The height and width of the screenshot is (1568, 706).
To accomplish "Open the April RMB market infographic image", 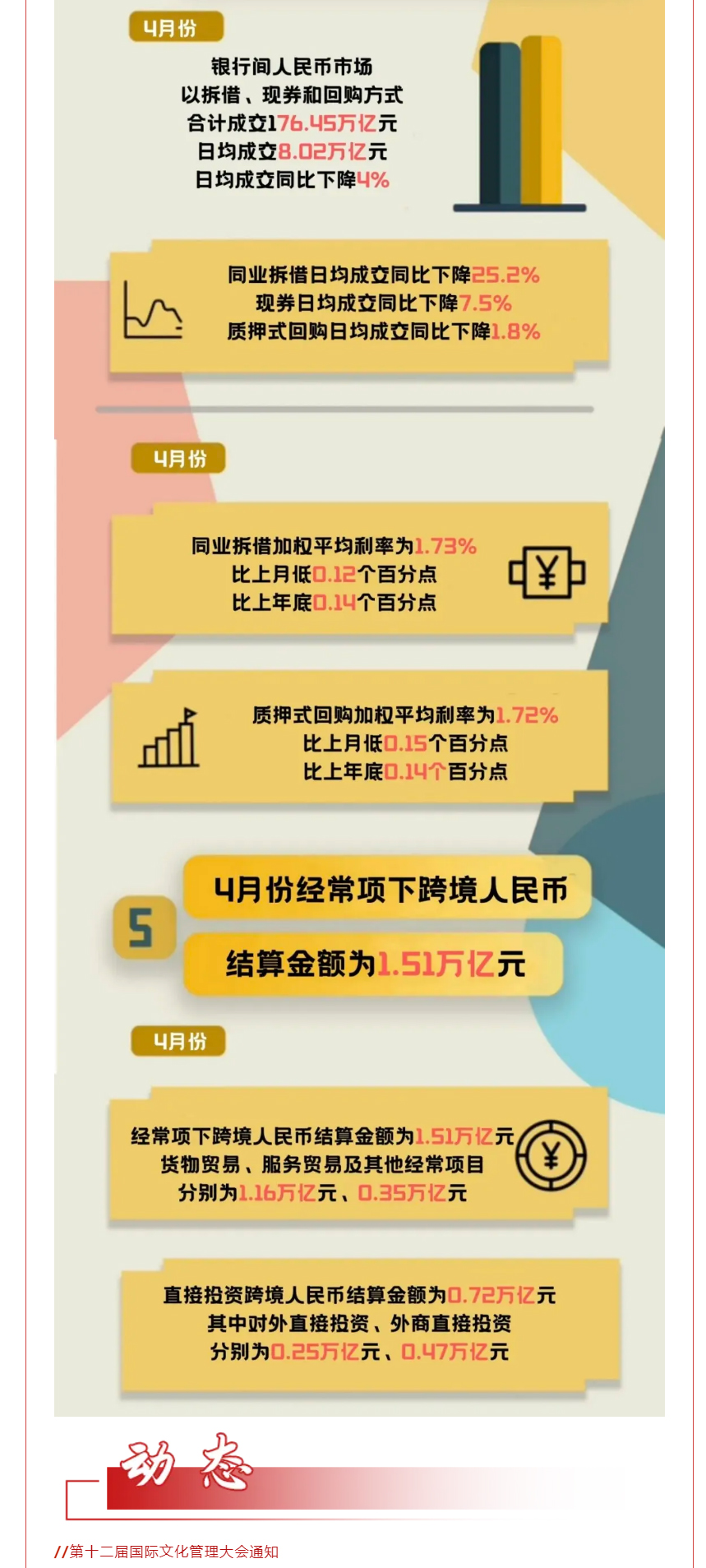I will click(359, 707).
